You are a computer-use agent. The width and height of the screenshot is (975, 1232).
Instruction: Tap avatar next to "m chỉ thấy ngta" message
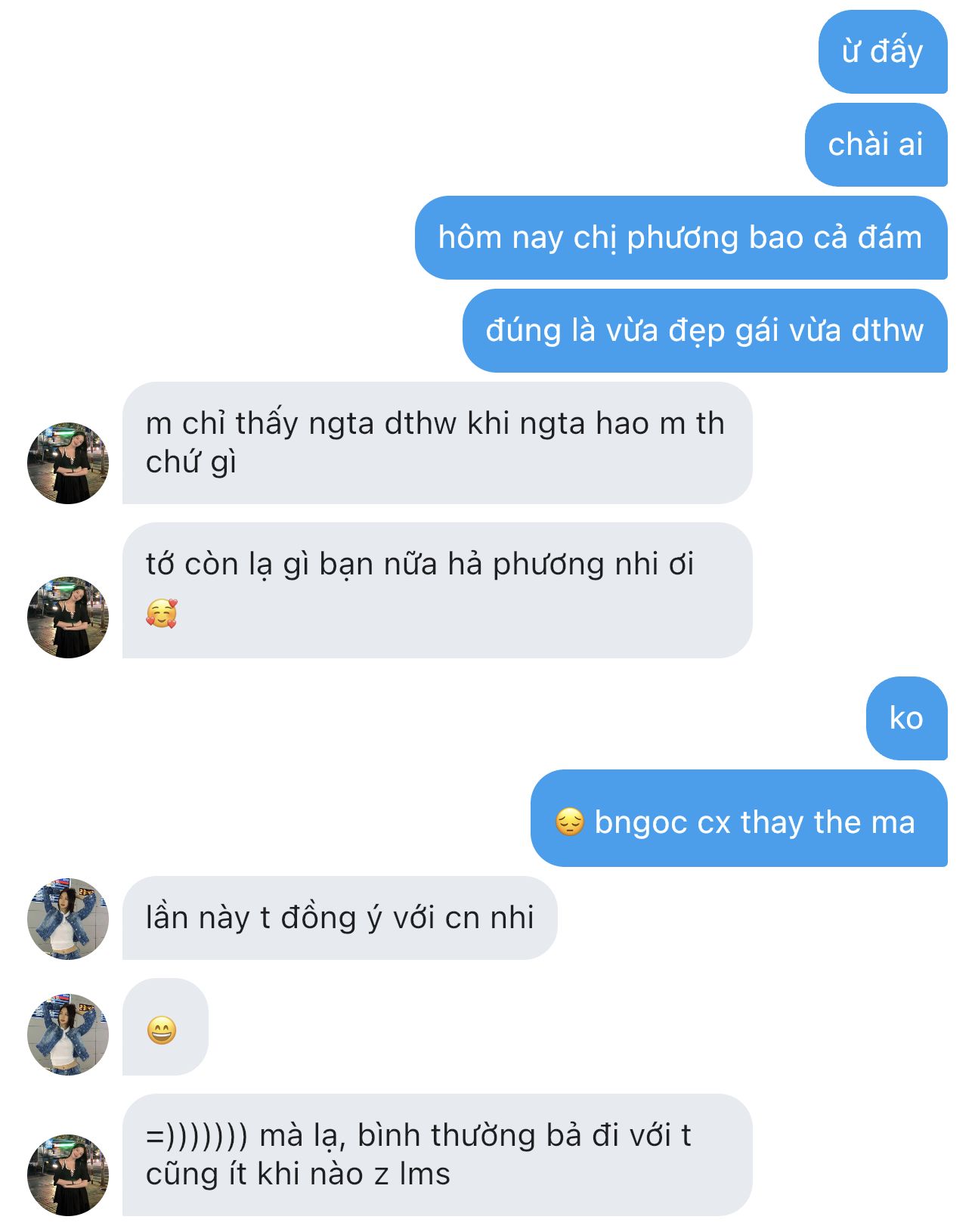tap(68, 463)
